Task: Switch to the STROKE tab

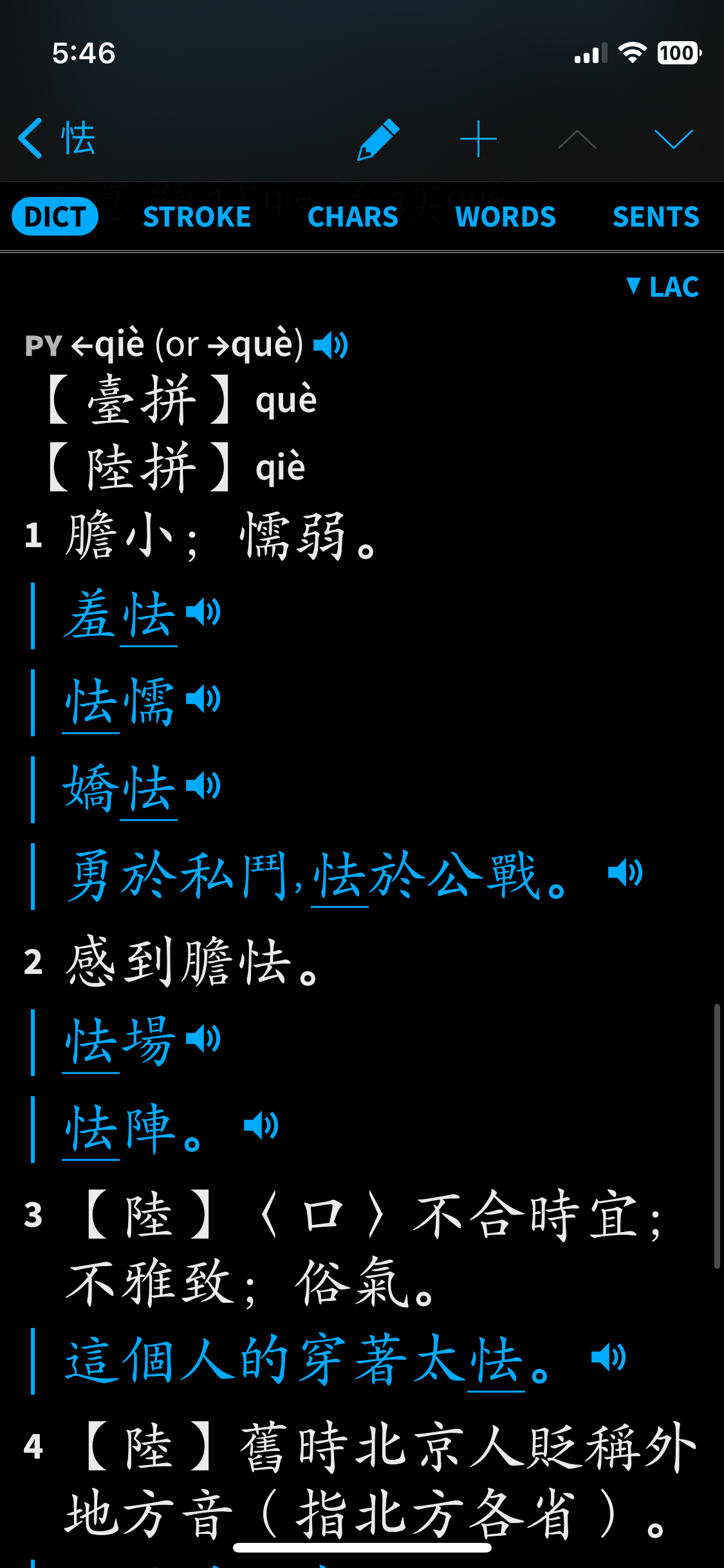Action: [197, 217]
